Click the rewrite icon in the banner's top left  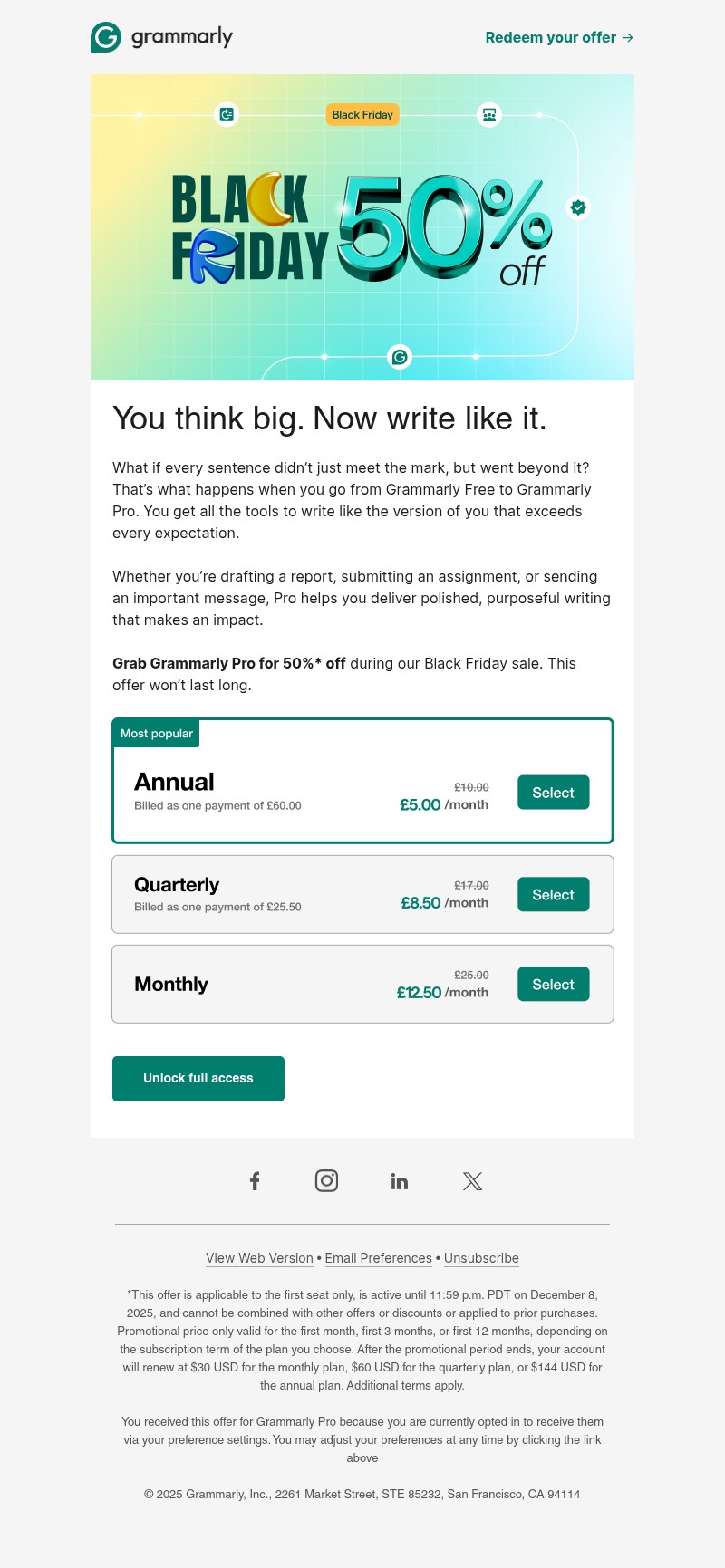point(227,114)
